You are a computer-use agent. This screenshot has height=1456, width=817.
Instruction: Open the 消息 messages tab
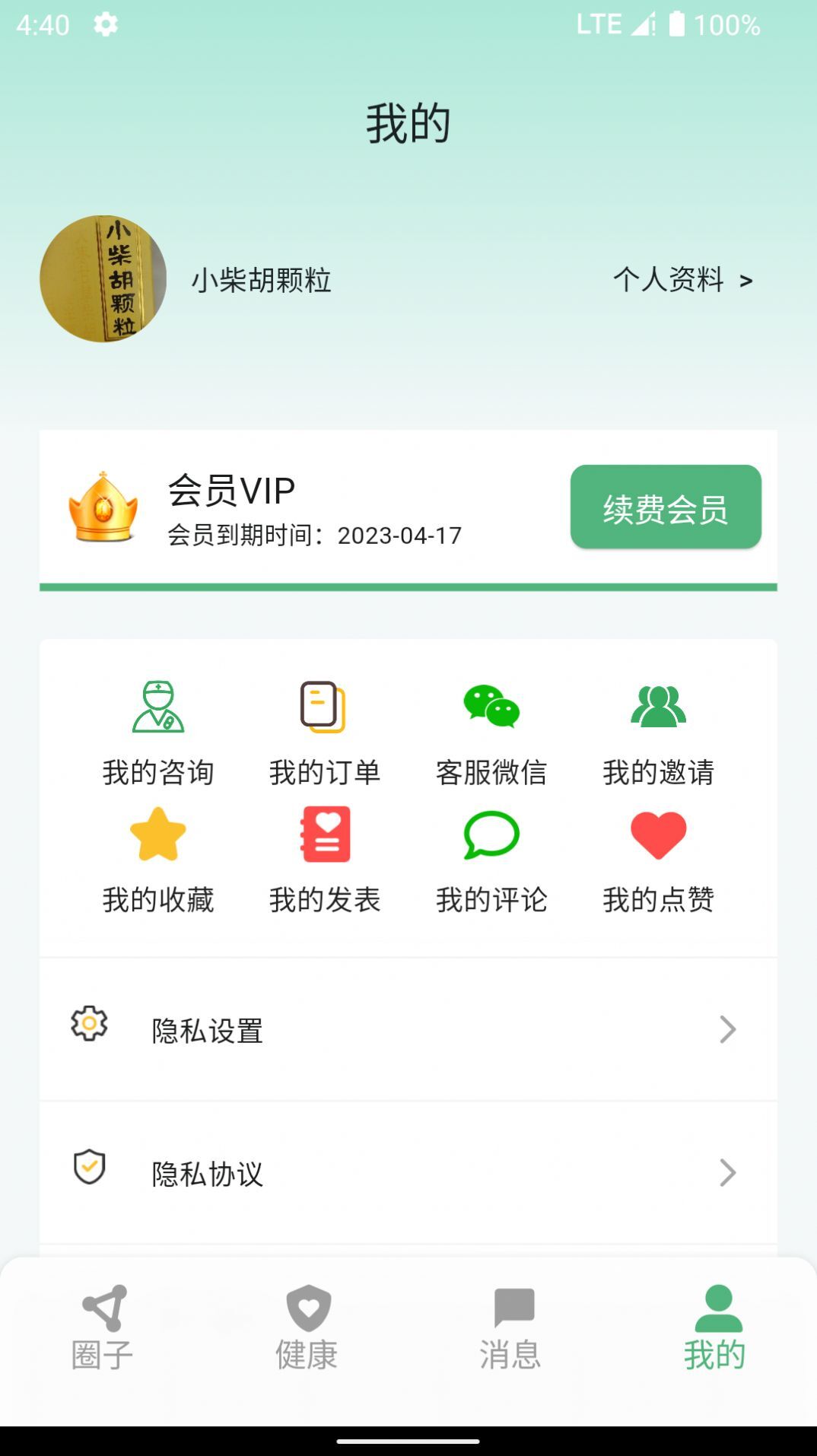click(x=510, y=1327)
